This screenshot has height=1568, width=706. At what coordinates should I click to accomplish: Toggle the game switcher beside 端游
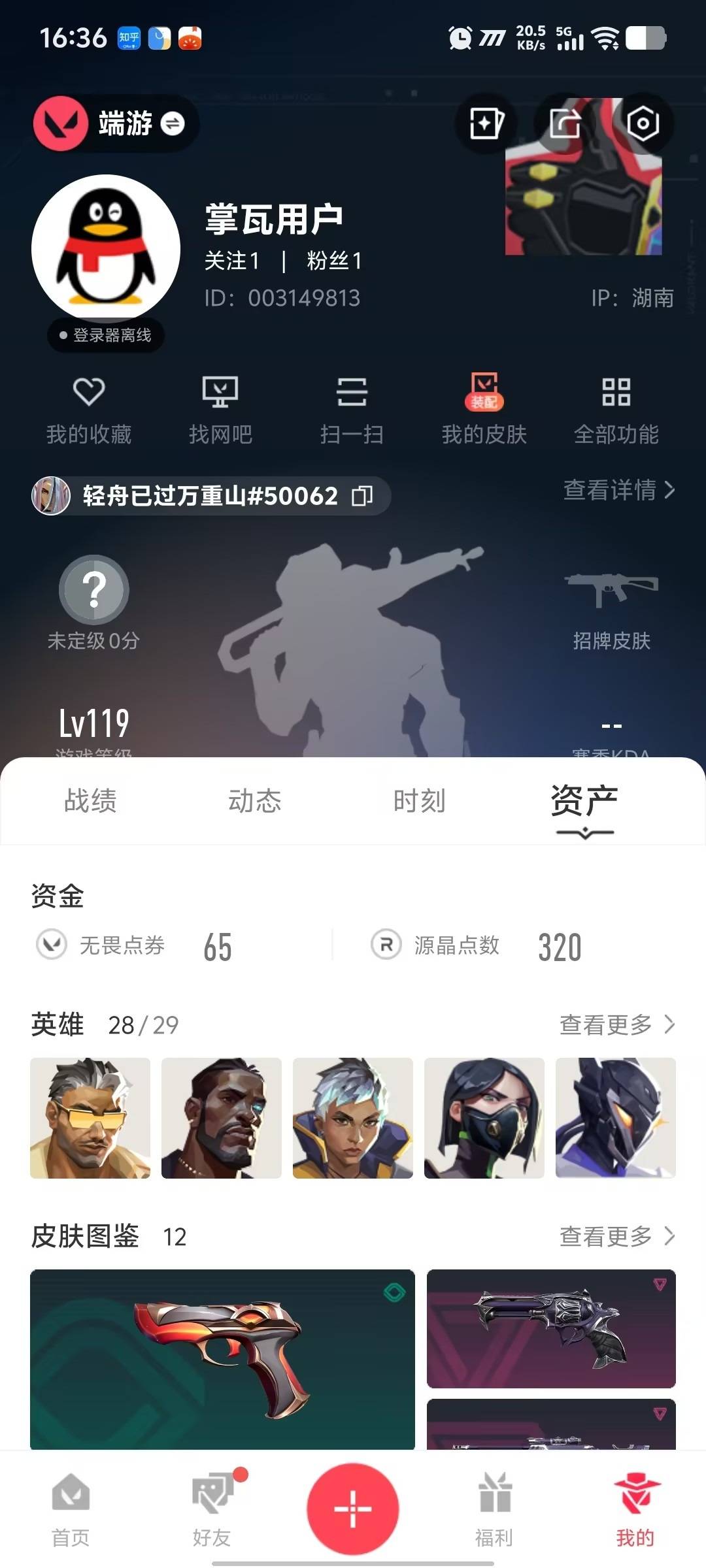point(171,124)
